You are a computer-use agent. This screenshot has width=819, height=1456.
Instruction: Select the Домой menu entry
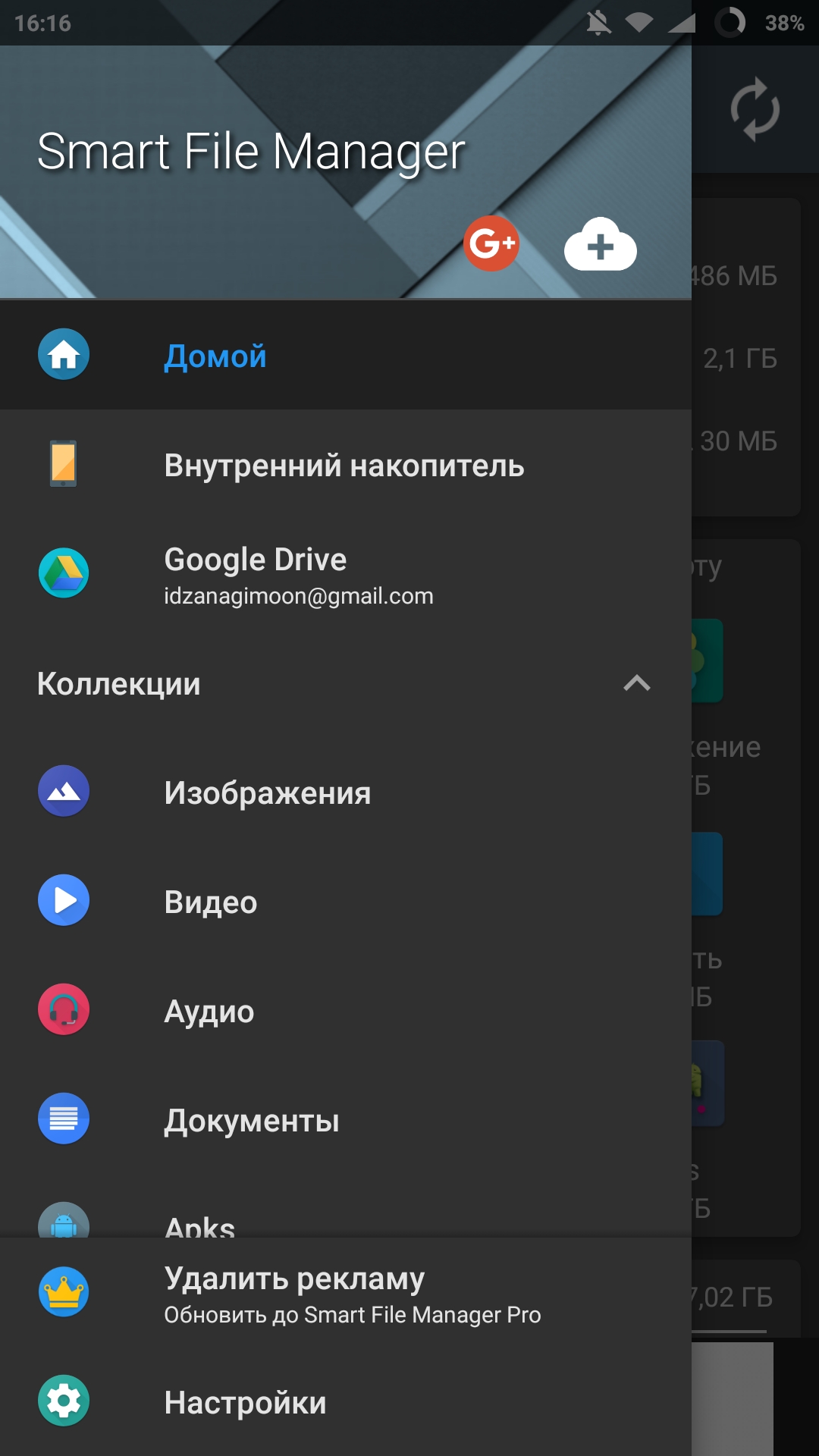click(215, 355)
